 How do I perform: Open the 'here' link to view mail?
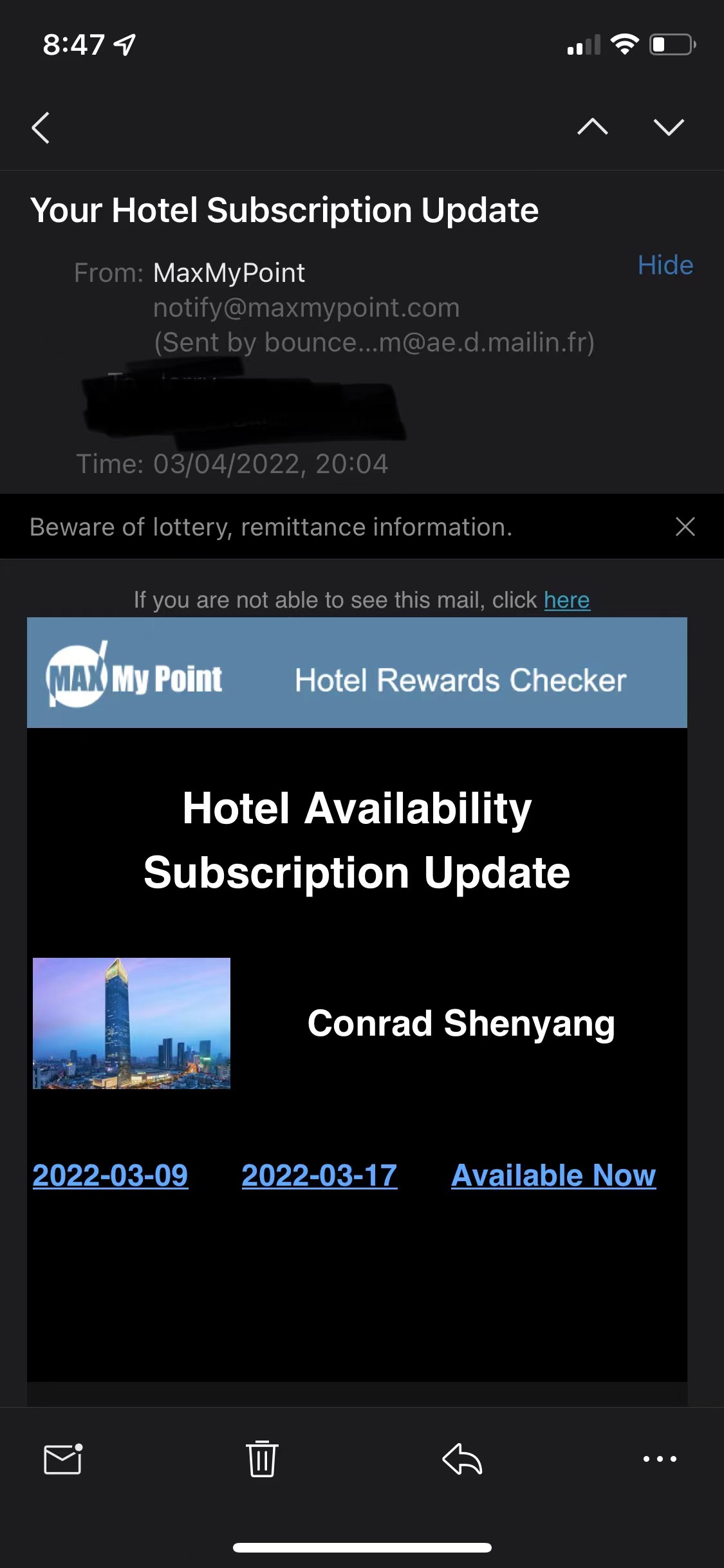click(567, 600)
